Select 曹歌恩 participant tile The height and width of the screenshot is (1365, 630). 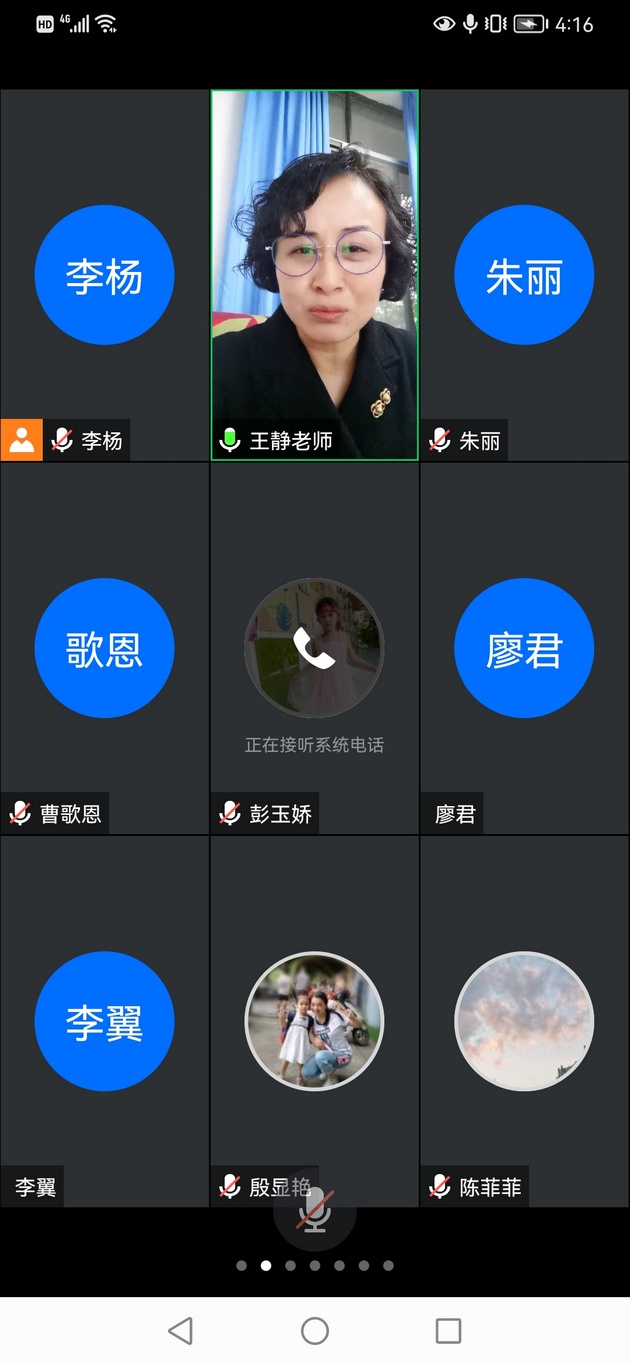tap(104, 648)
